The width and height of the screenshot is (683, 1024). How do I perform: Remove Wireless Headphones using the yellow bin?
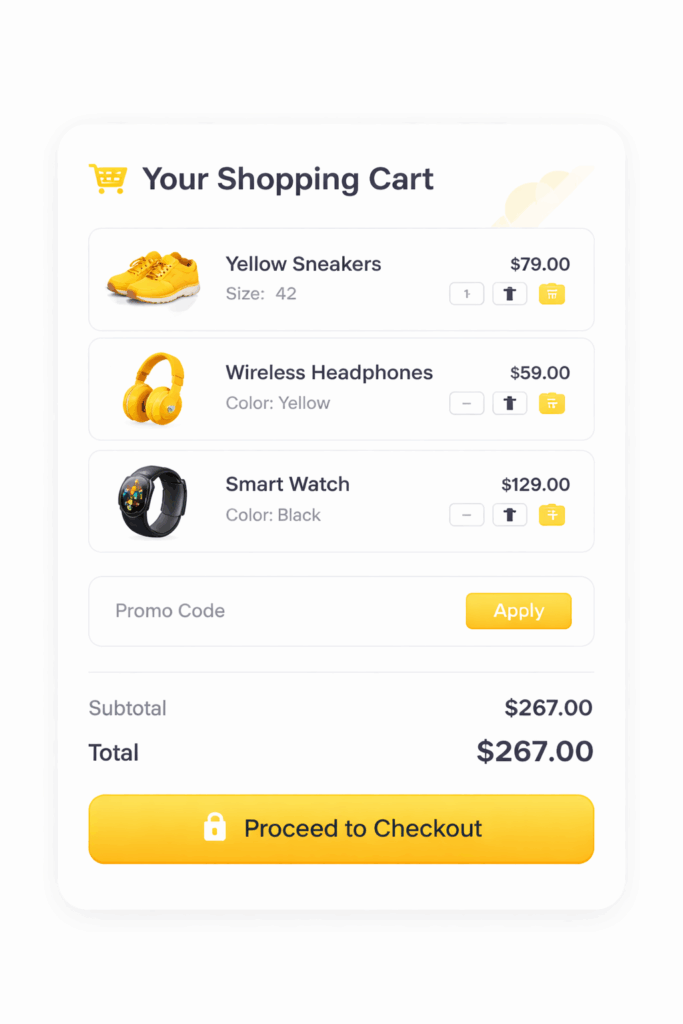click(552, 404)
